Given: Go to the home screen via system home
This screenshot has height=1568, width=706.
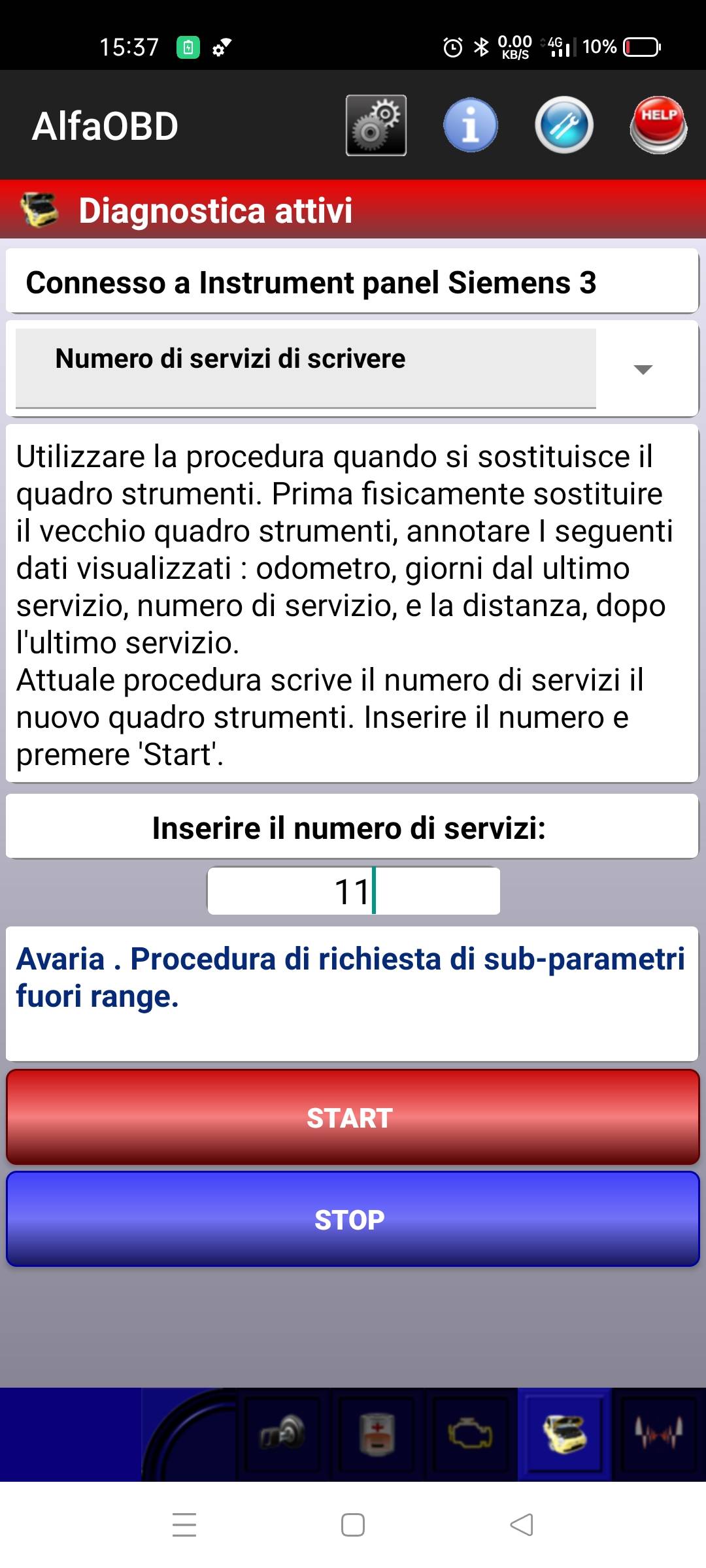Looking at the screenshot, I should pos(353,1525).
